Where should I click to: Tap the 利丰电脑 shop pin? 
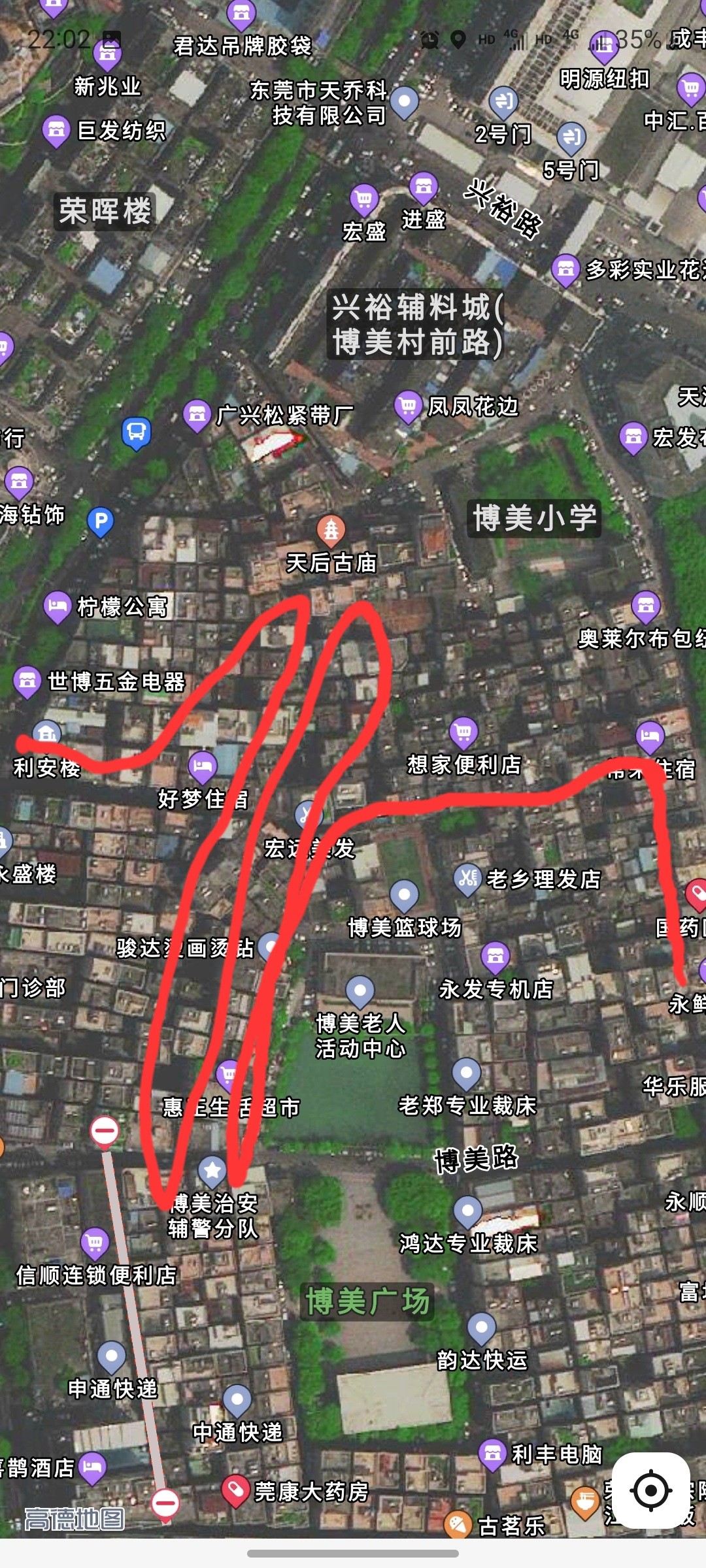[492, 1454]
